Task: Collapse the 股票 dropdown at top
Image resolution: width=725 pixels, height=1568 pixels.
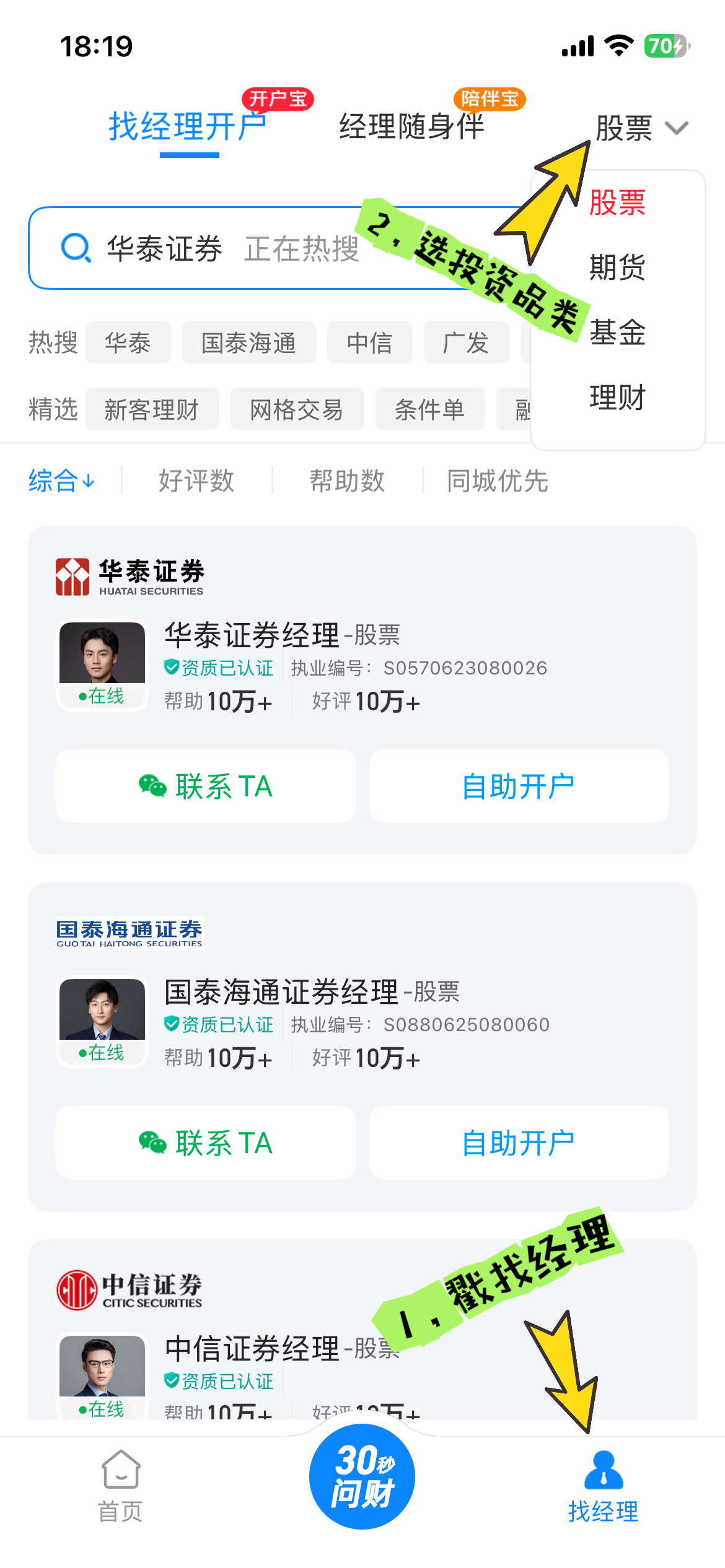Action: (642, 128)
